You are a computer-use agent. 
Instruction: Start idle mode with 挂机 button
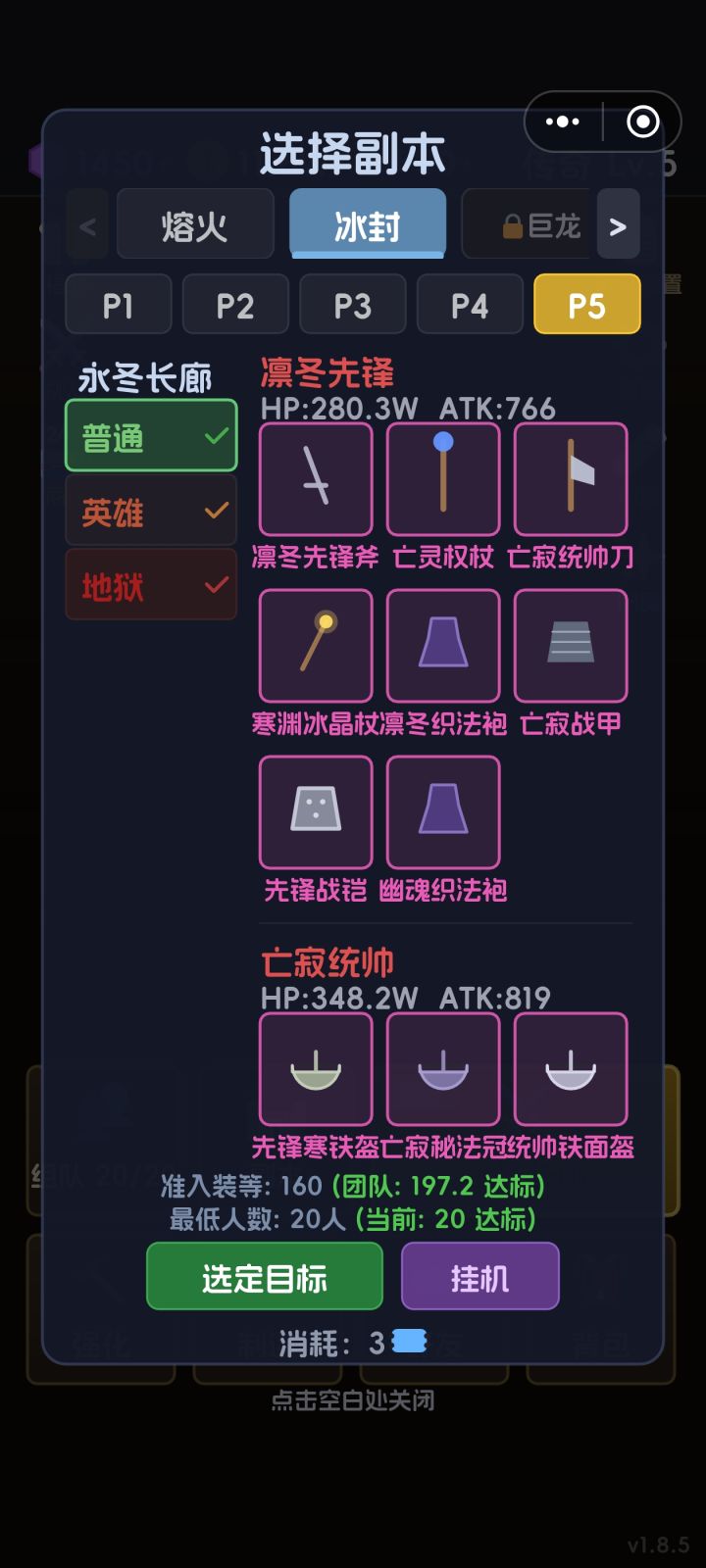click(479, 1276)
